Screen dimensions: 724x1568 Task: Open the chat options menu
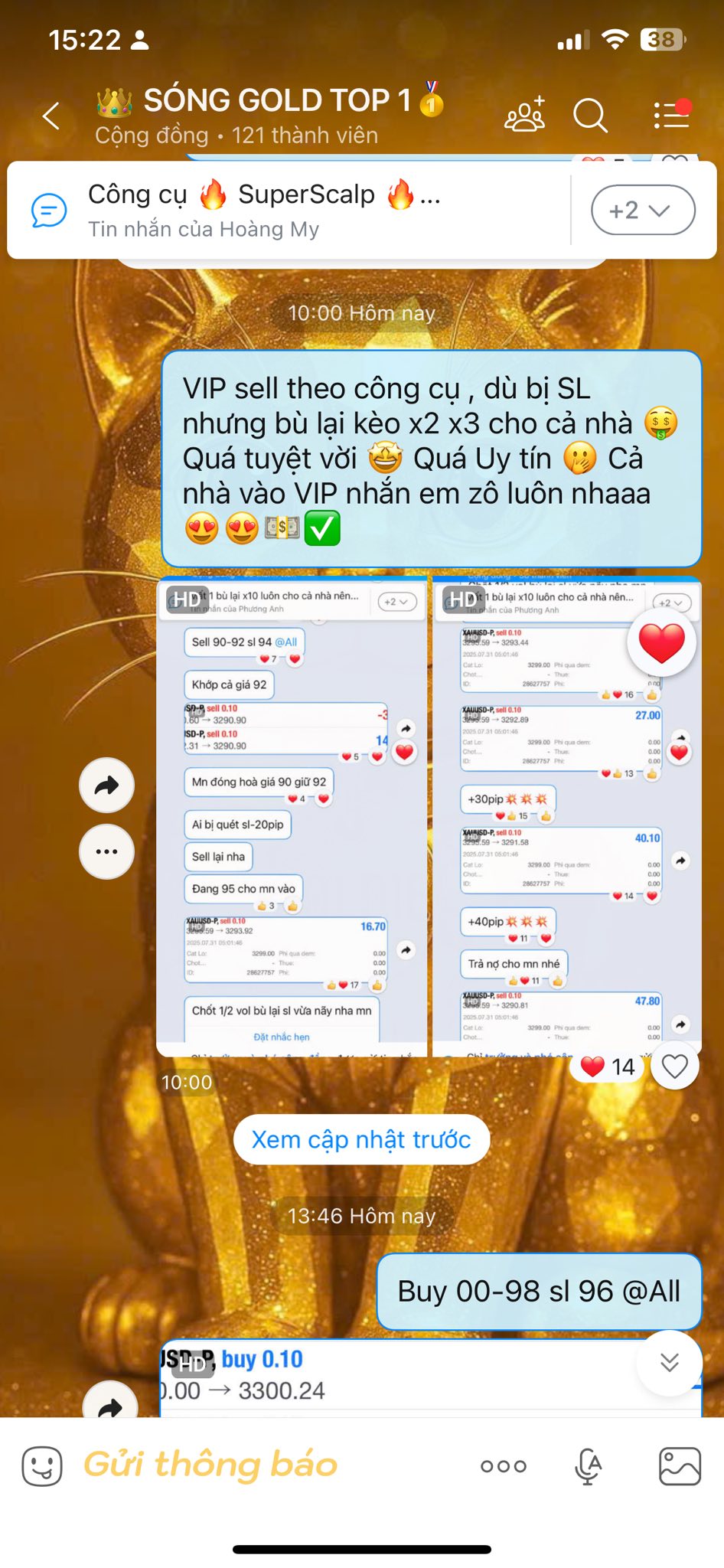tap(672, 115)
